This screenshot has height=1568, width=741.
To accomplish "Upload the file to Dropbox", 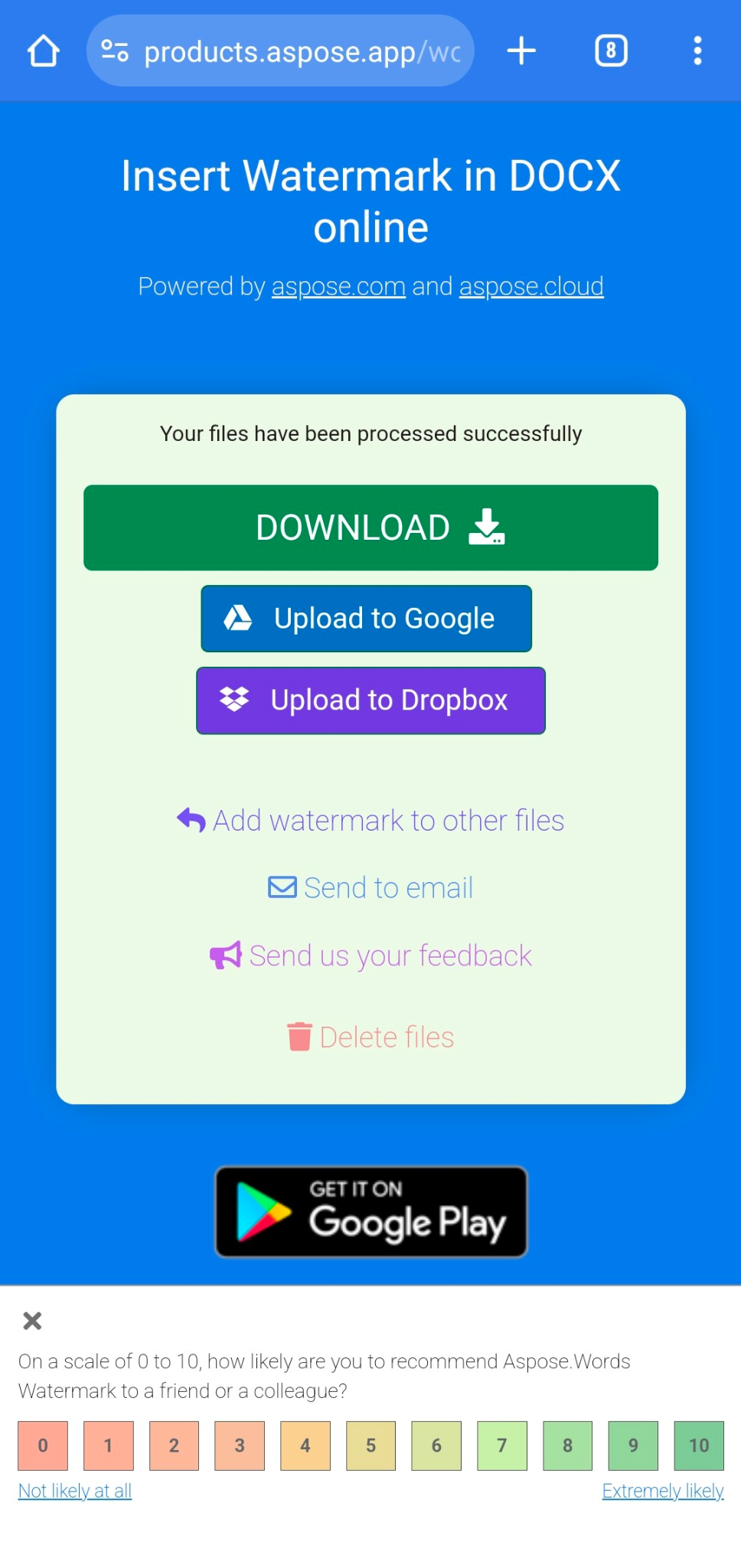I will point(370,701).
